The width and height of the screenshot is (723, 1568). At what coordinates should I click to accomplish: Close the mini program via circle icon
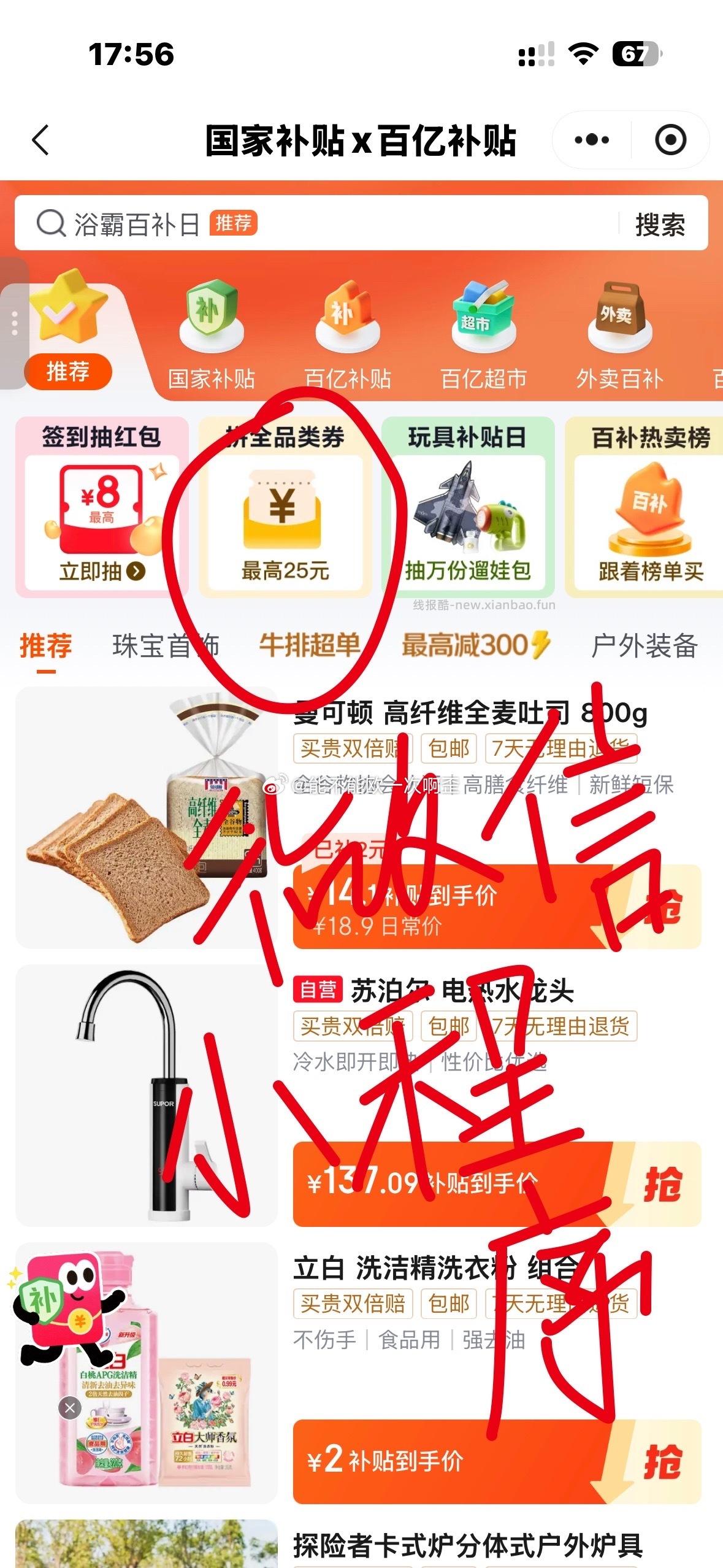click(x=670, y=140)
